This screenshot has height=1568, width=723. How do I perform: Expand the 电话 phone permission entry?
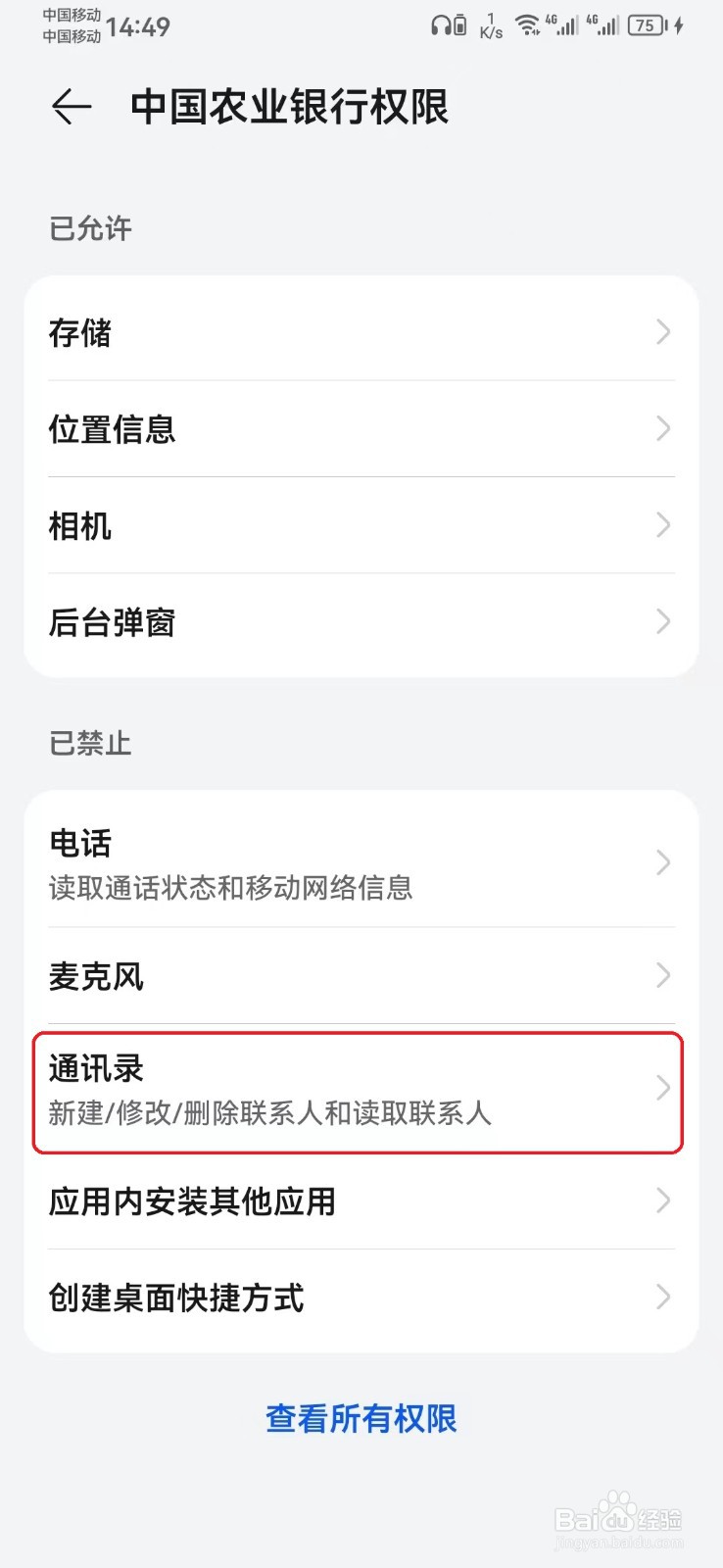point(361,862)
